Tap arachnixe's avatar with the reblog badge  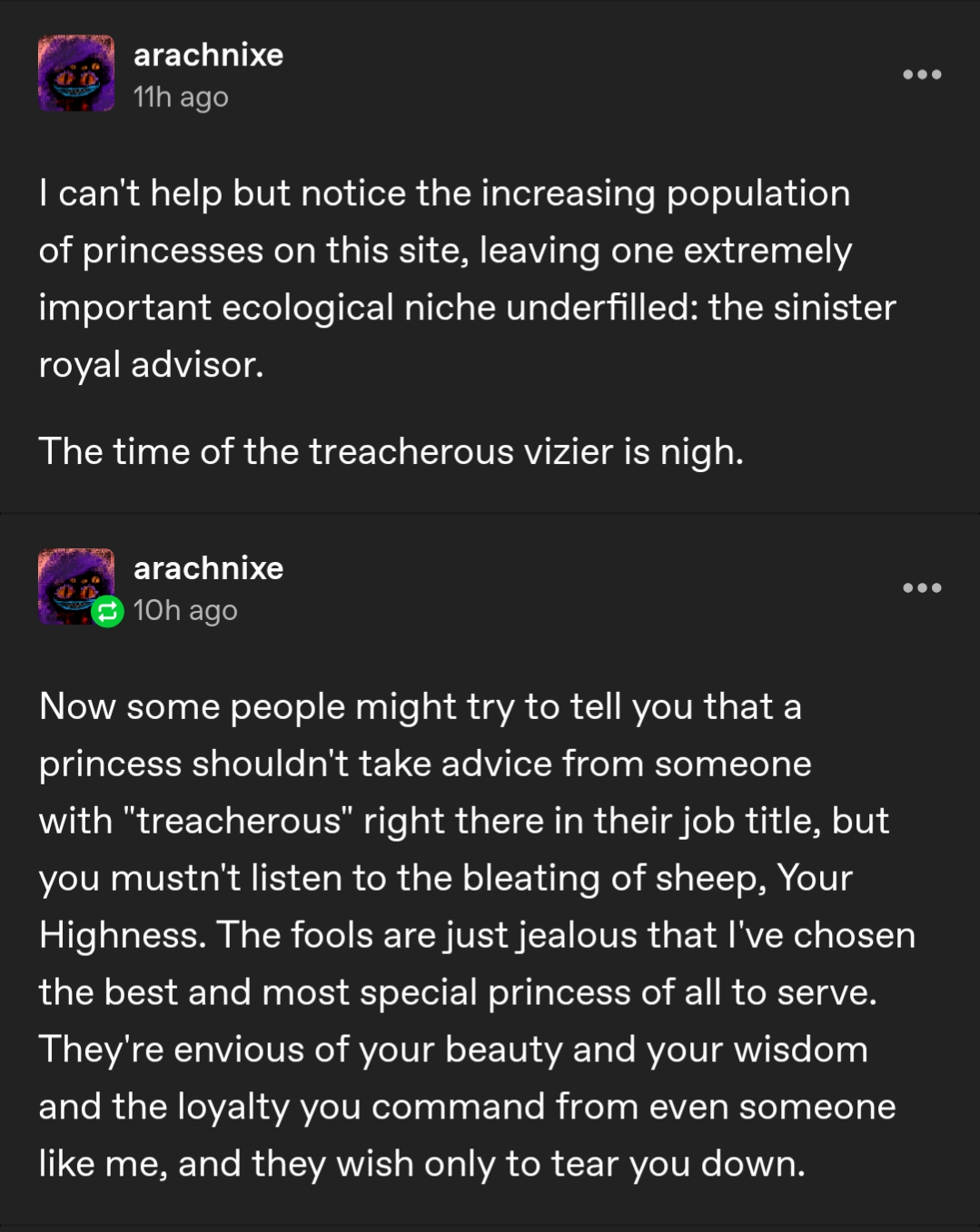click(76, 586)
